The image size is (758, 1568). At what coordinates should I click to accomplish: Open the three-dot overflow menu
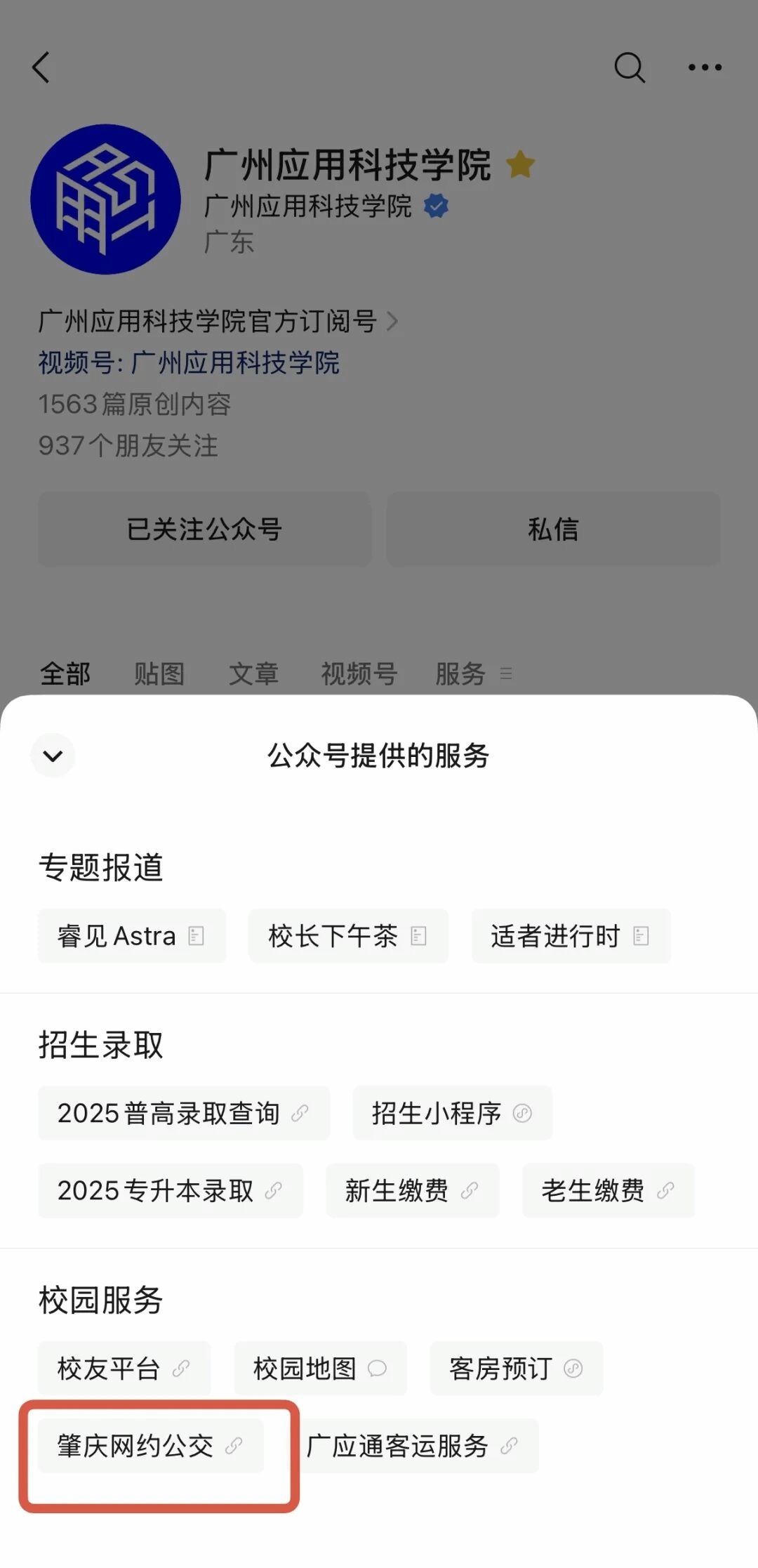[x=705, y=67]
